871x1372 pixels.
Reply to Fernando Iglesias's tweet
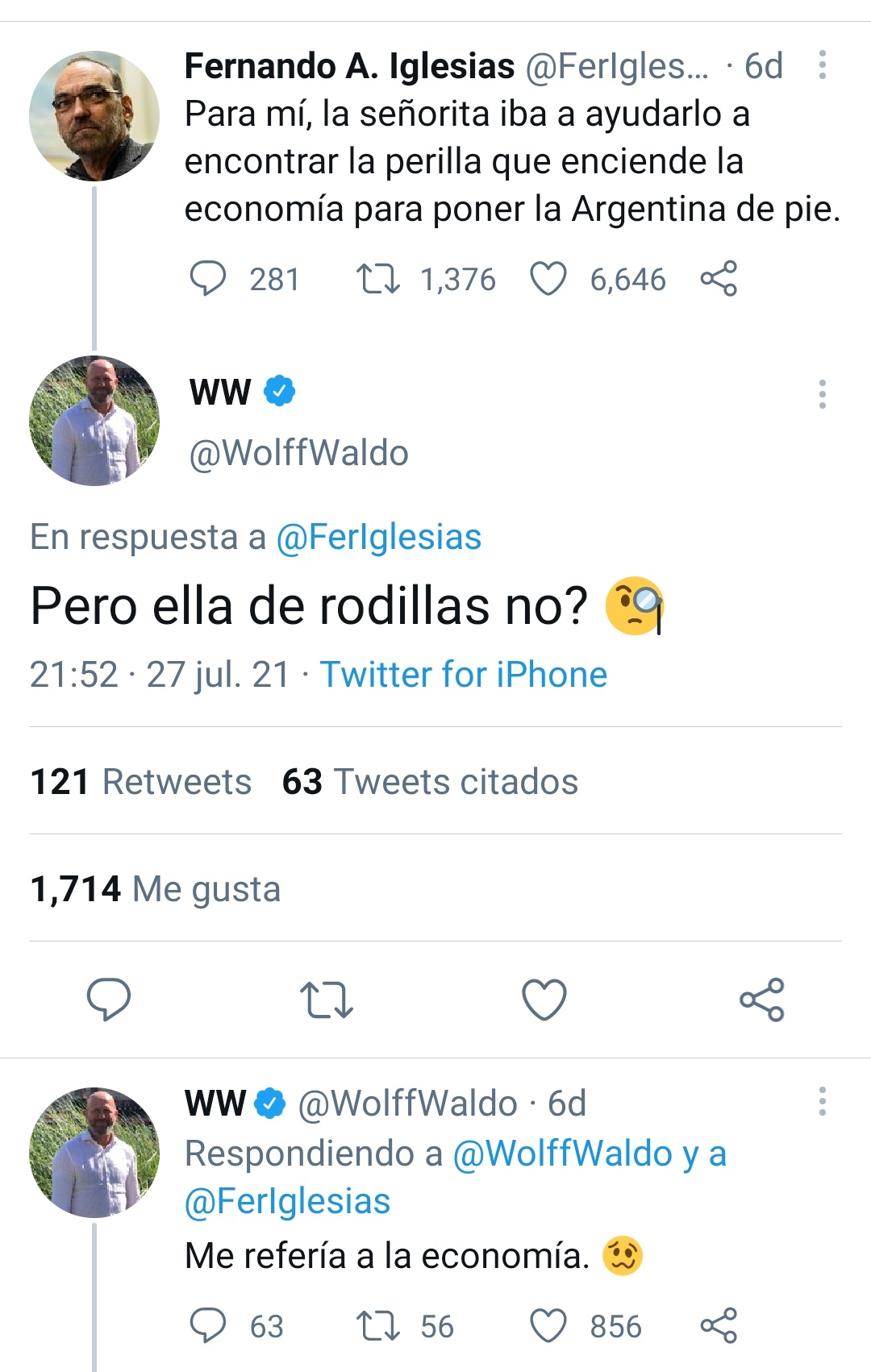[x=207, y=279]
